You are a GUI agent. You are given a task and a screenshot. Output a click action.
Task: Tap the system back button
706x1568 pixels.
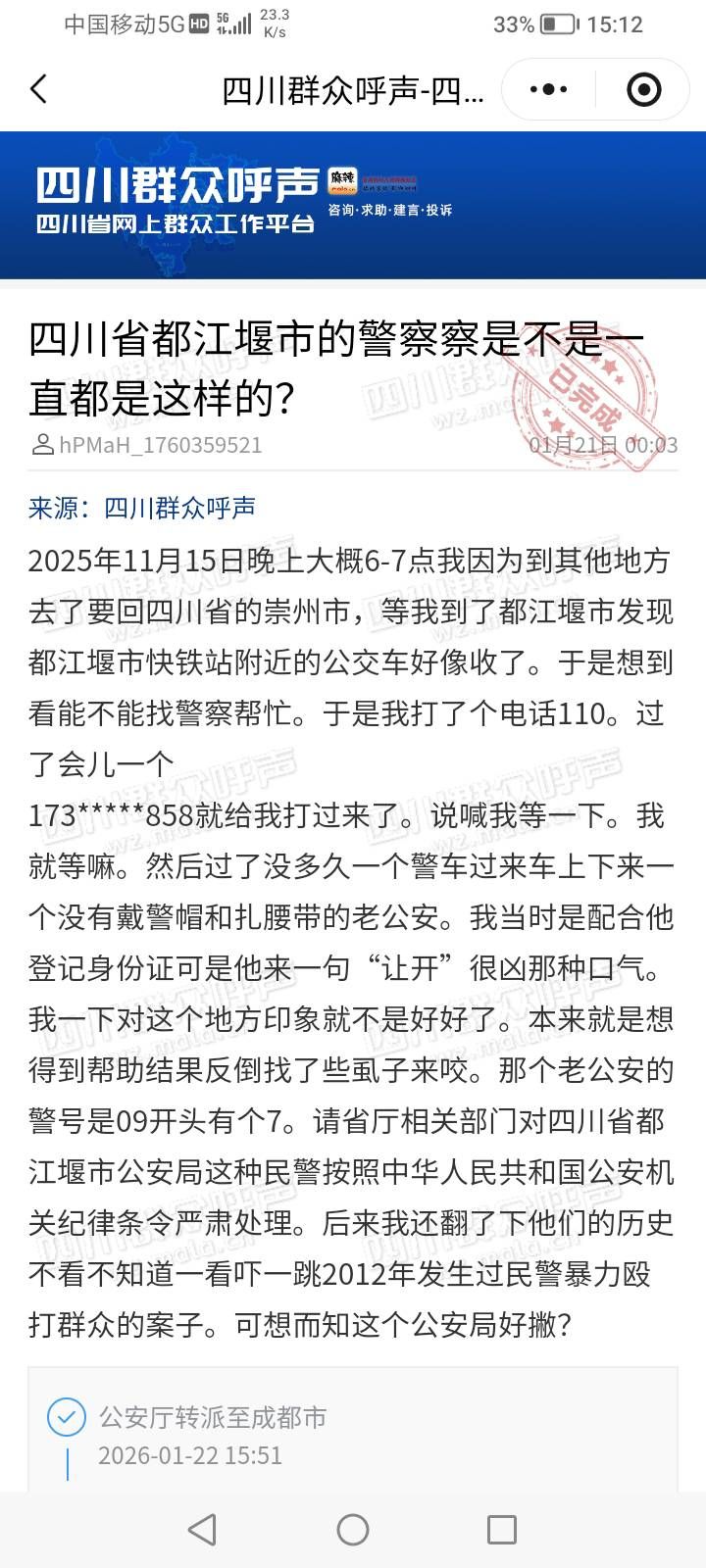(x=202, y=1529)
